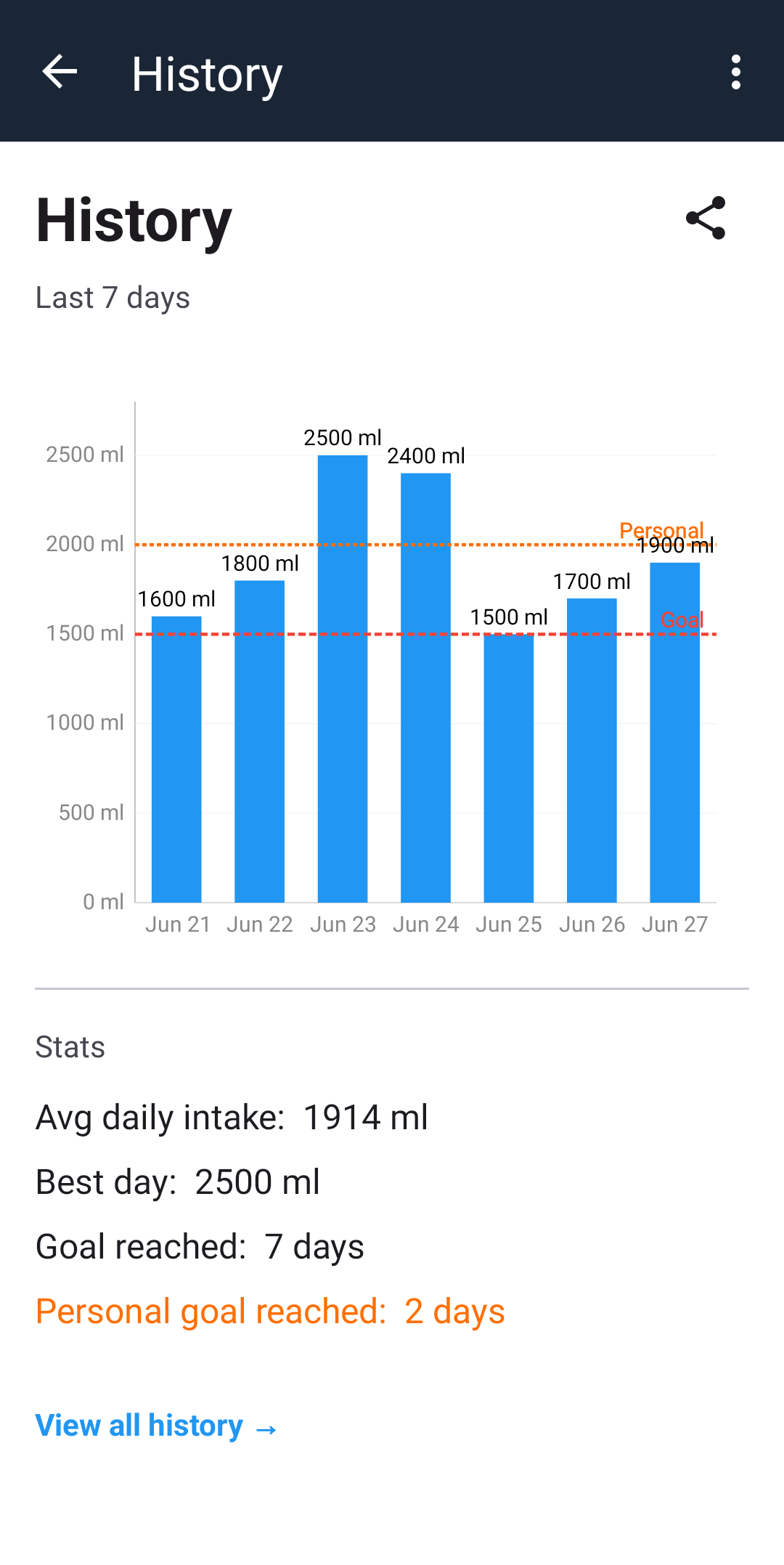Go back using the app bar arrow

60,72
